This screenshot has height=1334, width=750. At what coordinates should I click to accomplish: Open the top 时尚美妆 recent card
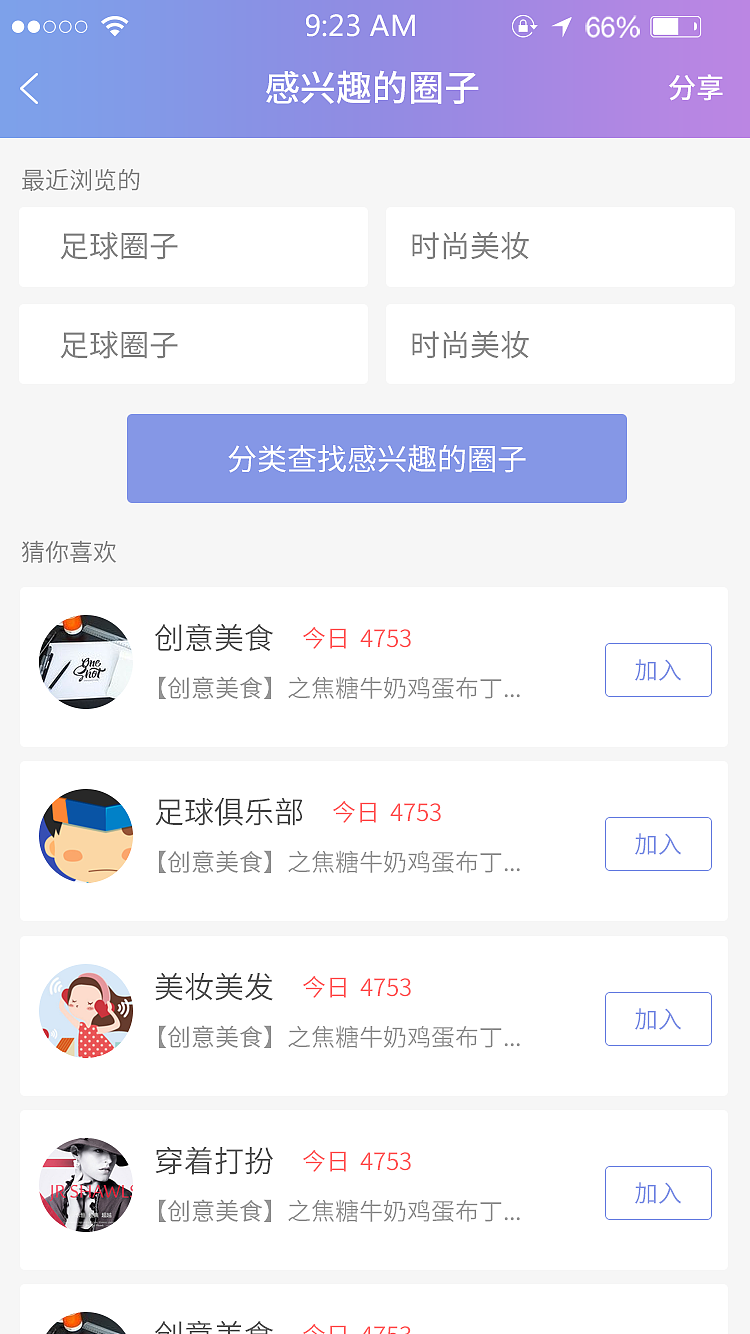[560, 246]
